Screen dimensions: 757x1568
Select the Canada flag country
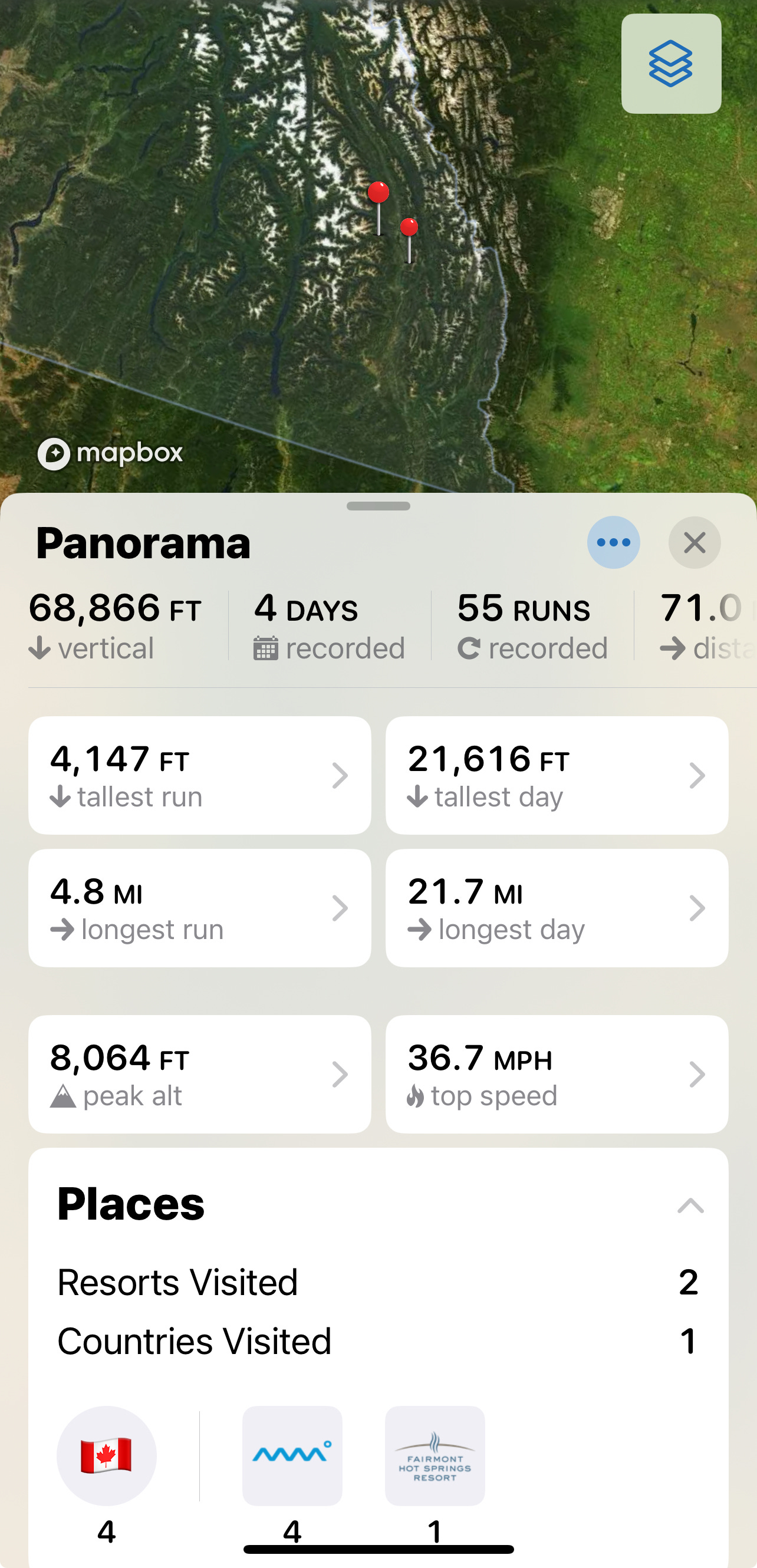(x=107, y=1455)
